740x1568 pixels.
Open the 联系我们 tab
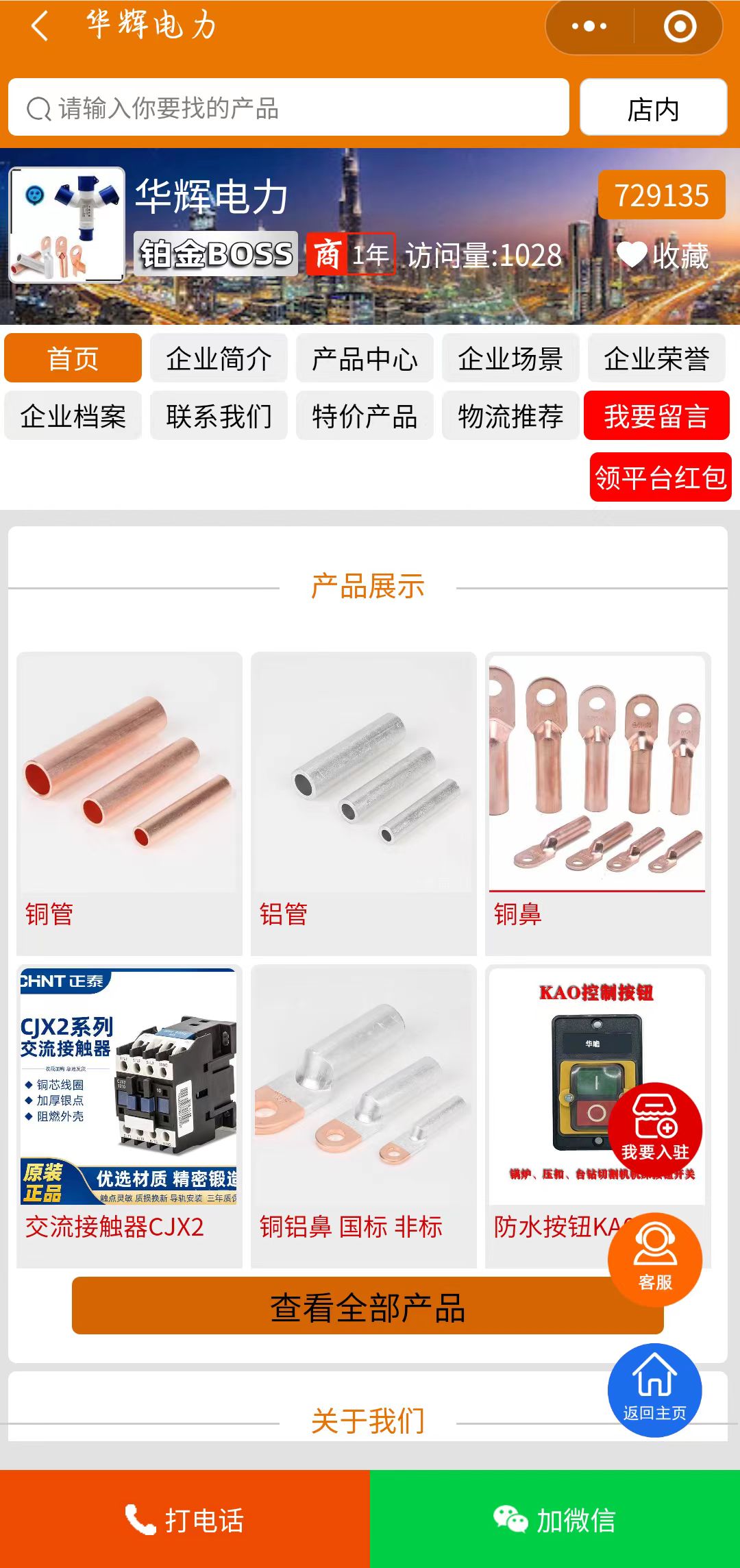219,416
